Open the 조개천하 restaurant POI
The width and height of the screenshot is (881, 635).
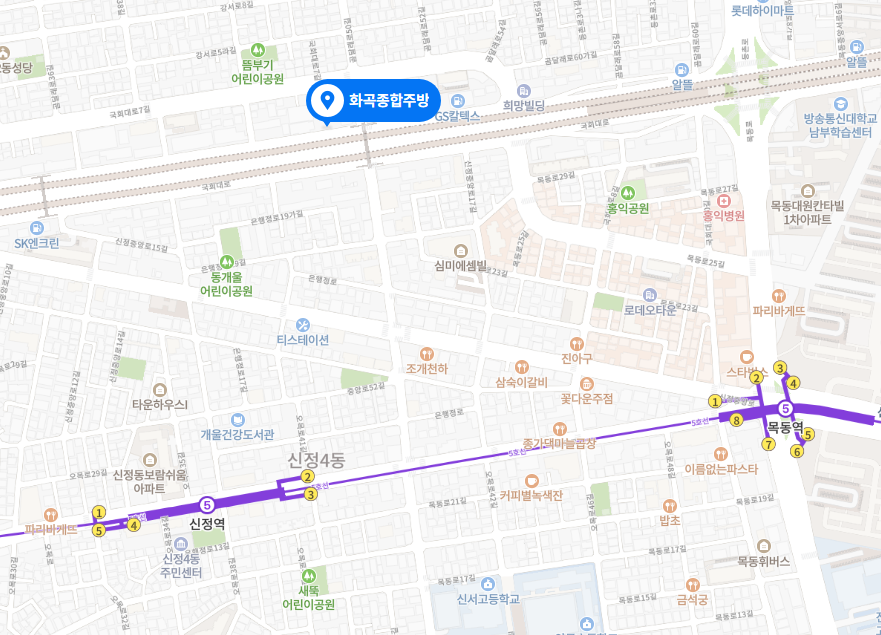point(427,353)
